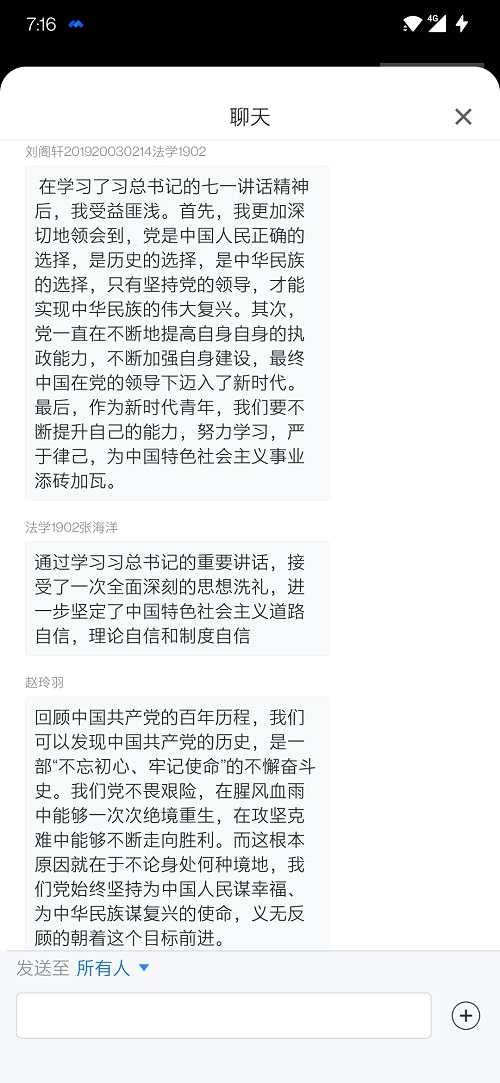
Task: Open the plus attachment button
Action: pyautogui.click(x=465, y=1015)
